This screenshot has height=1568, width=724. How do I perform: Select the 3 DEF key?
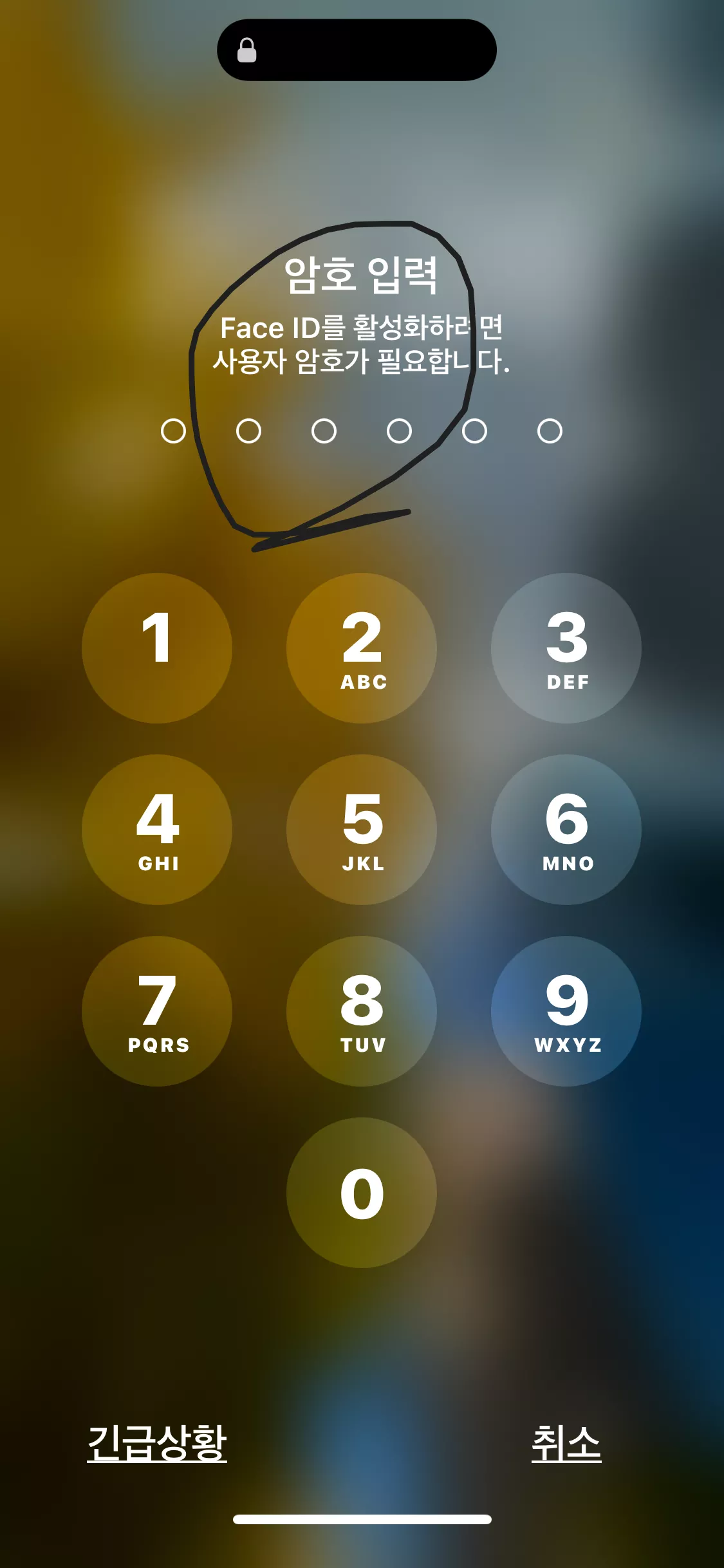point(566,648)
